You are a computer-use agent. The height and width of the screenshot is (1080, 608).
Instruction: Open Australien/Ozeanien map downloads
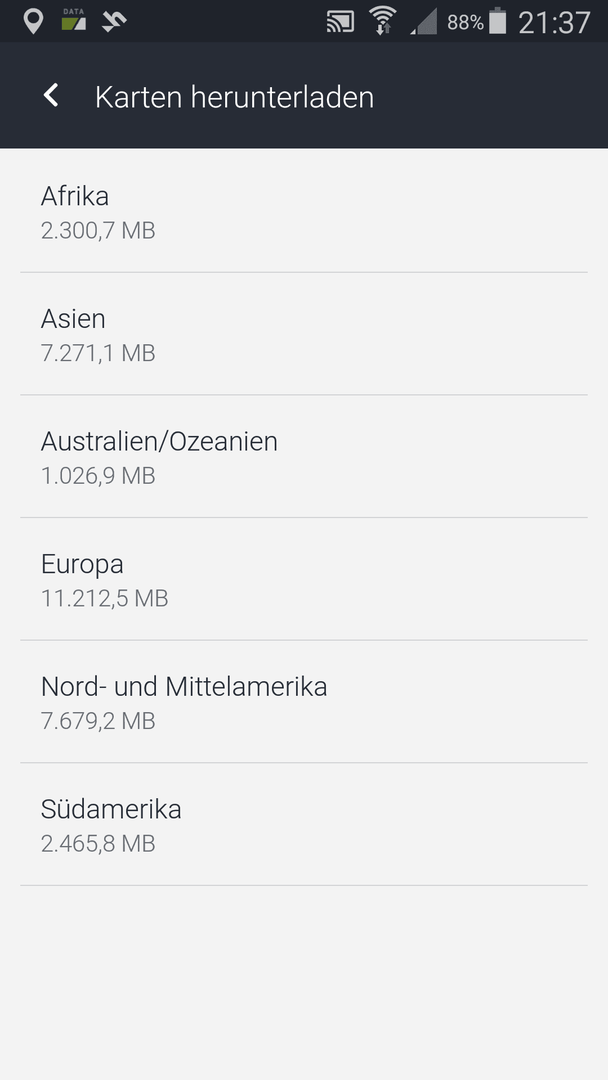coord(304,457)
